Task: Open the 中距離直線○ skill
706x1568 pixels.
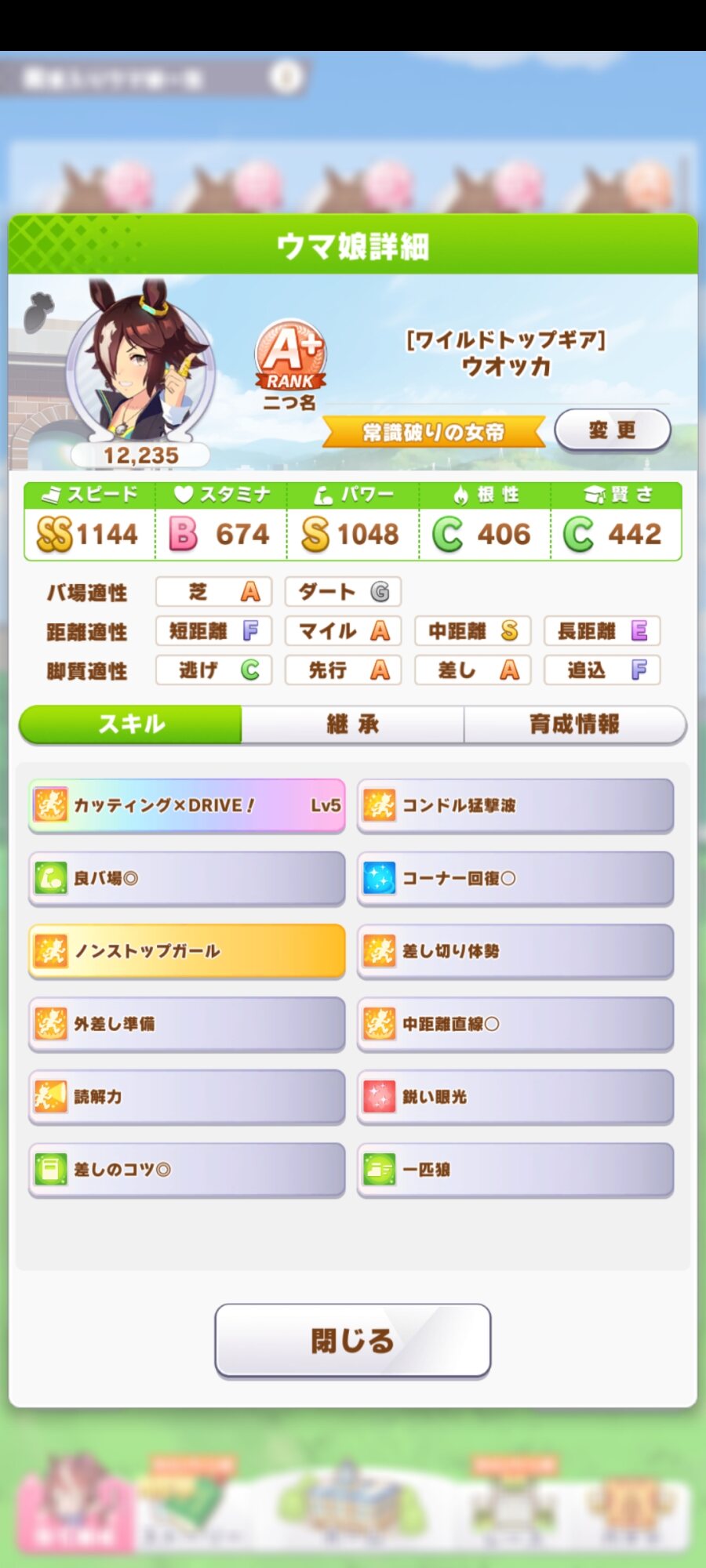Action: 515,1024
